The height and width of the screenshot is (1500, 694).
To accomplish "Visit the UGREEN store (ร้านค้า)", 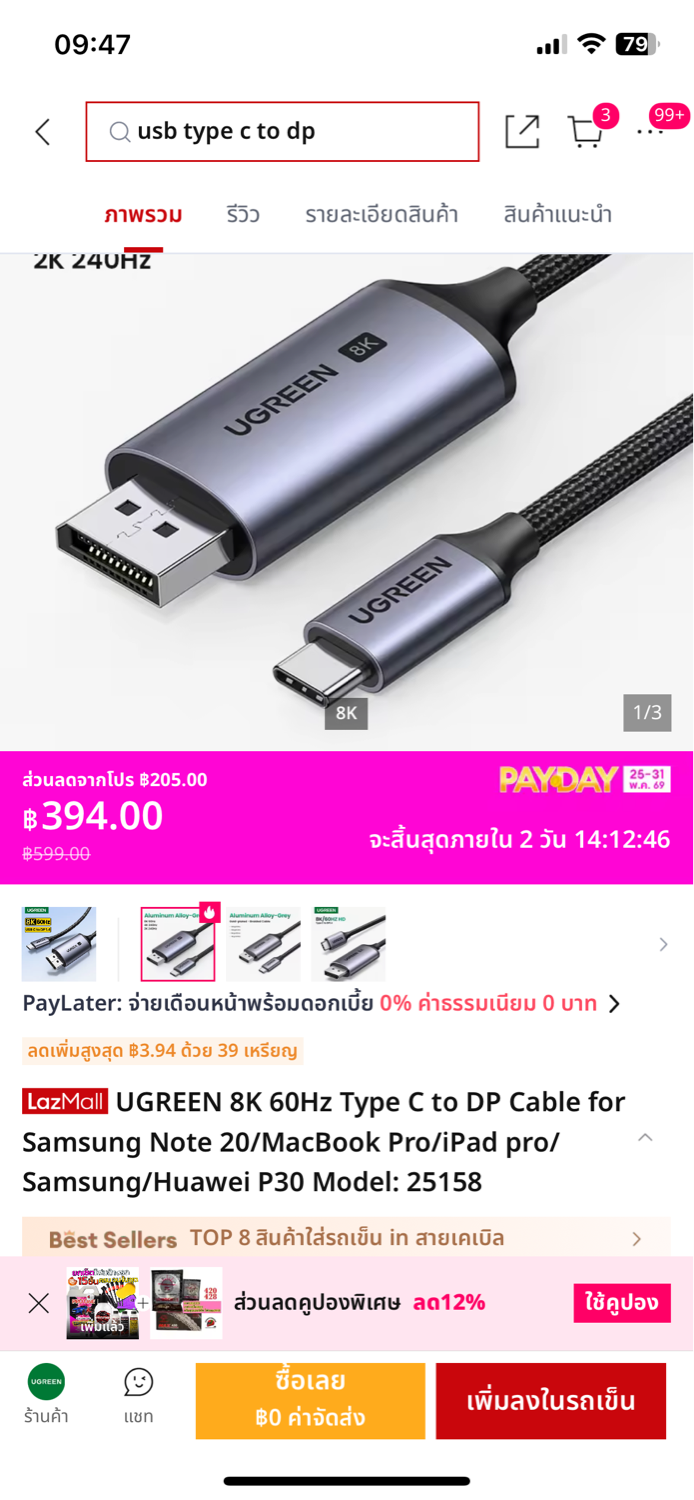I will (x=46, y=1394).
